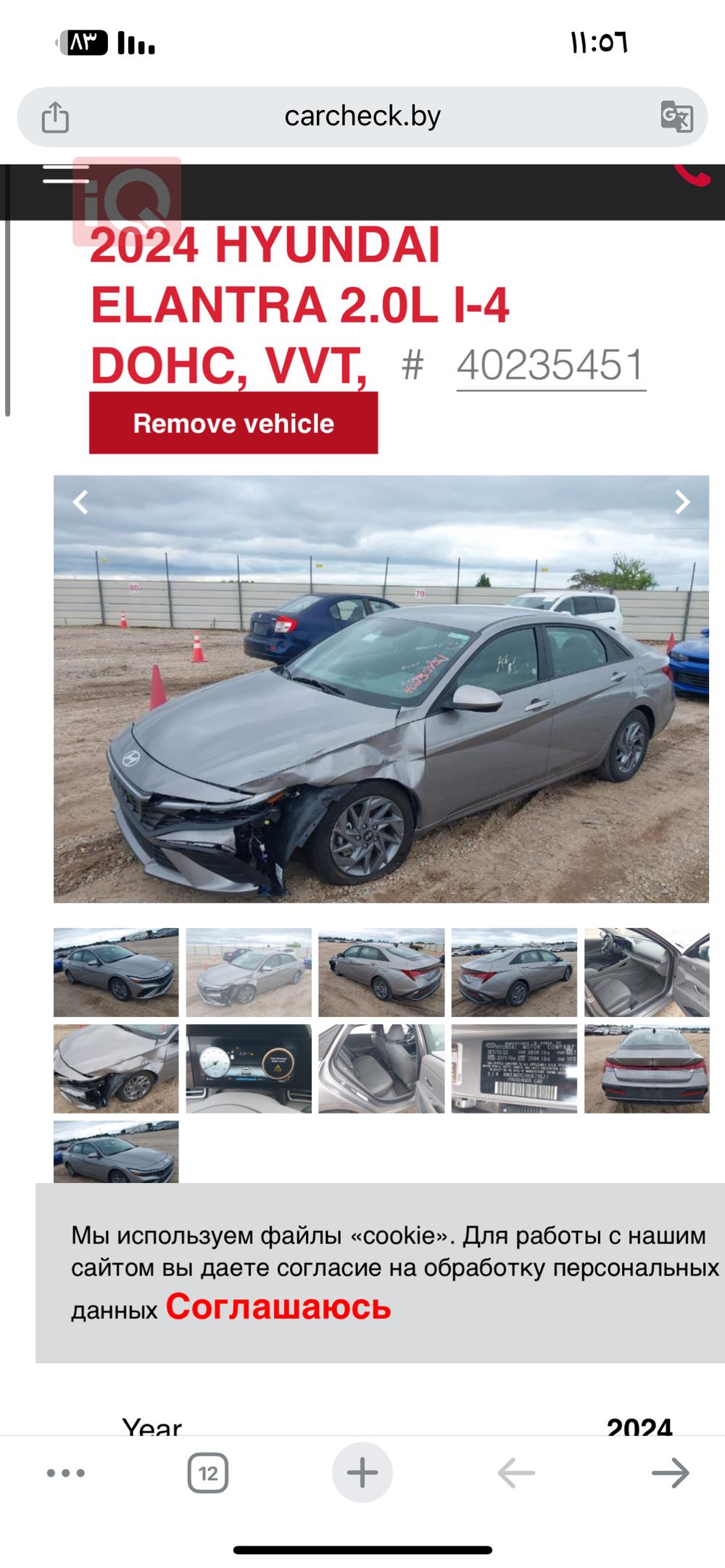This screenshot has height=1568, width=725.
Task: Open lot number 40235451 link
Action: 550,365
